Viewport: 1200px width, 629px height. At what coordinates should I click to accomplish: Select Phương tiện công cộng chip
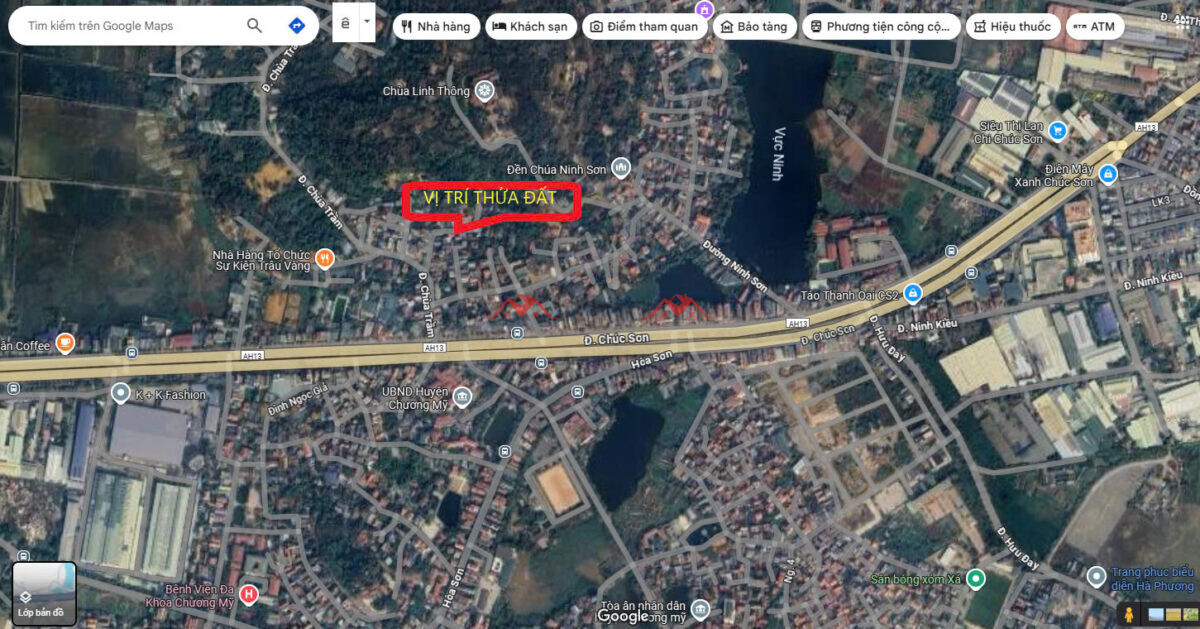881,27
